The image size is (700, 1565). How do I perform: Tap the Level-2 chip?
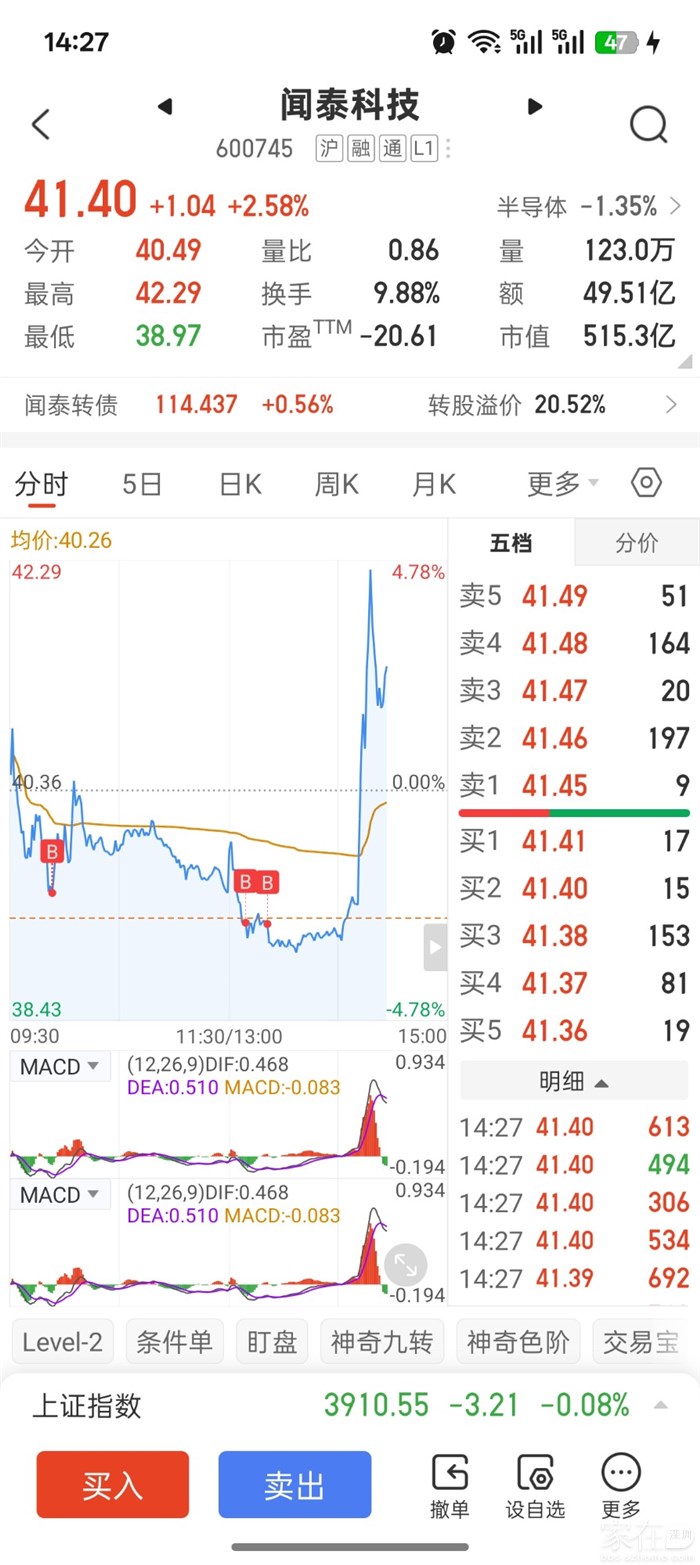click(63, 1342)
